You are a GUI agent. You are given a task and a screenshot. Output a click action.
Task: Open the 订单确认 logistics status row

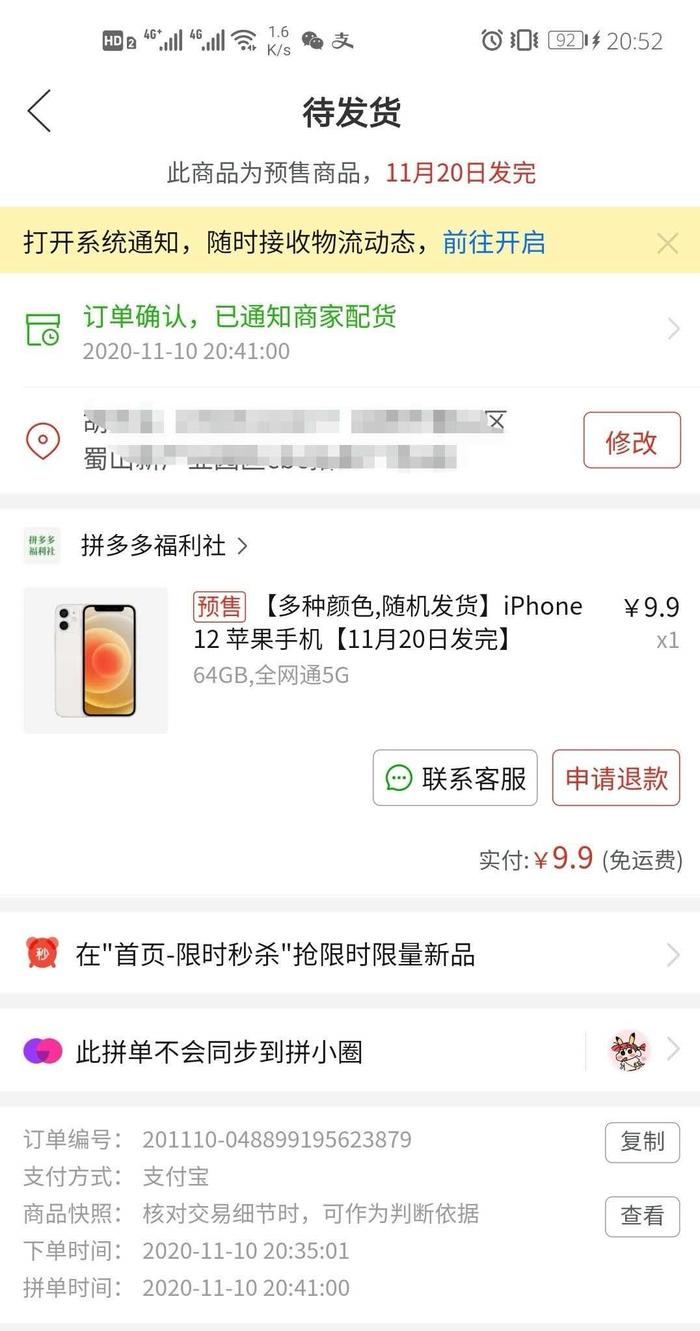tap(350, 331)
